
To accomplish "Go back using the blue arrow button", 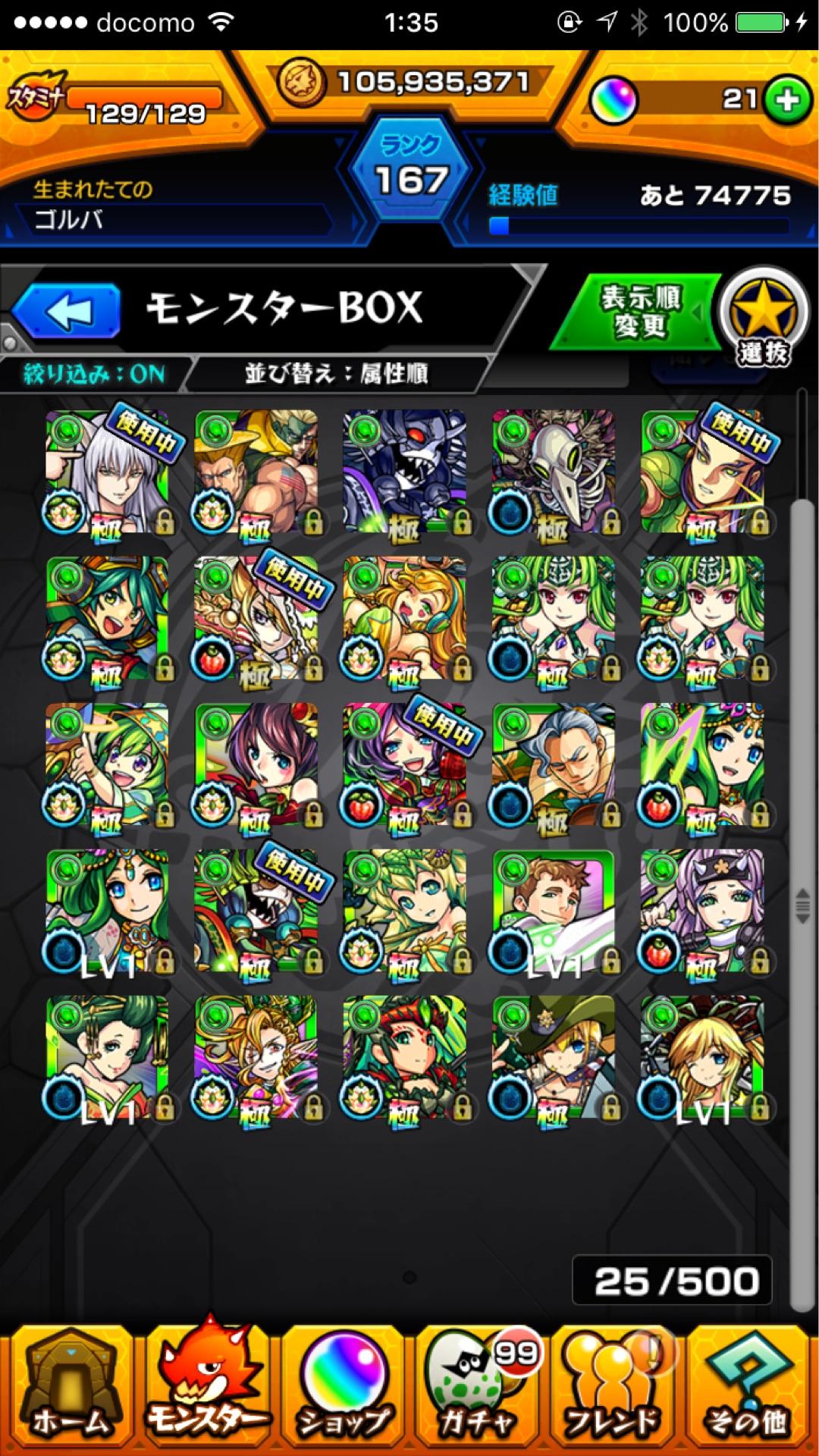I will point(67,310).
